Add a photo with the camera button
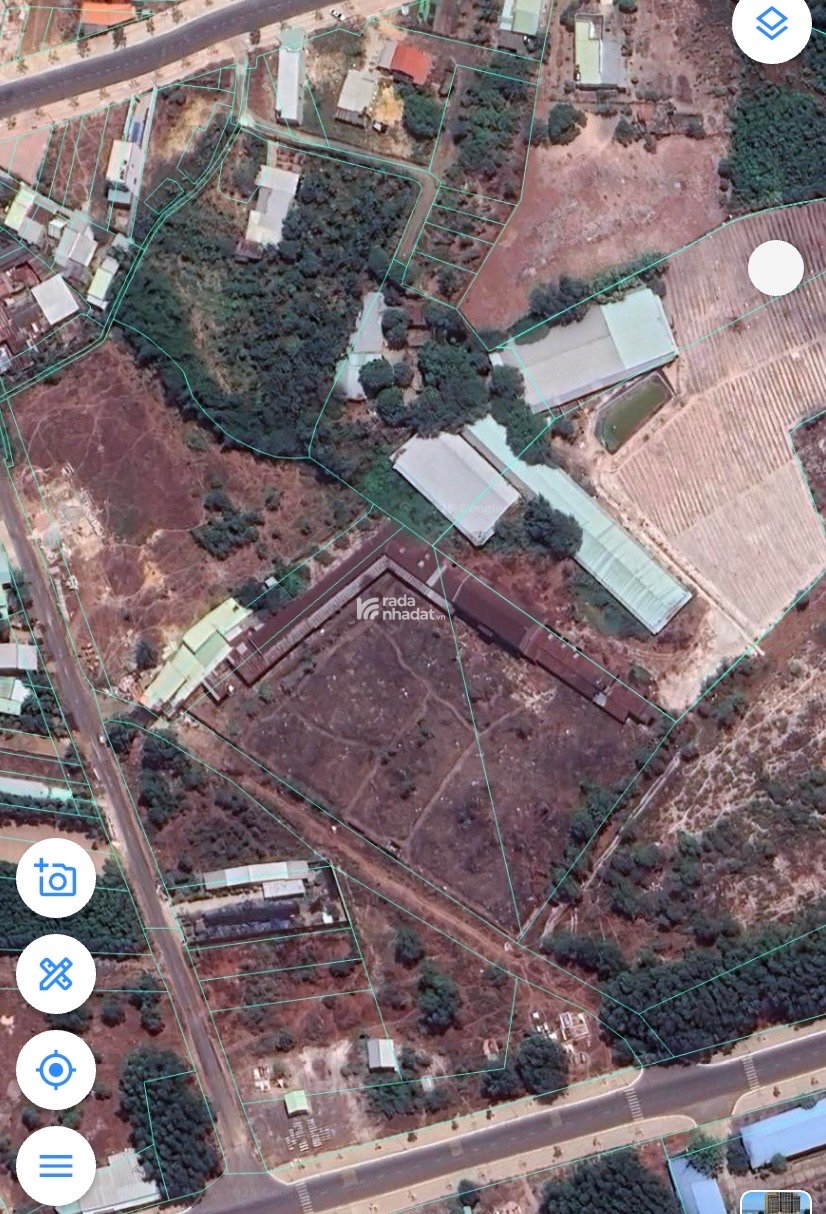The height and width of the screenshot is (1214, 826). click(x=56, y=878)
